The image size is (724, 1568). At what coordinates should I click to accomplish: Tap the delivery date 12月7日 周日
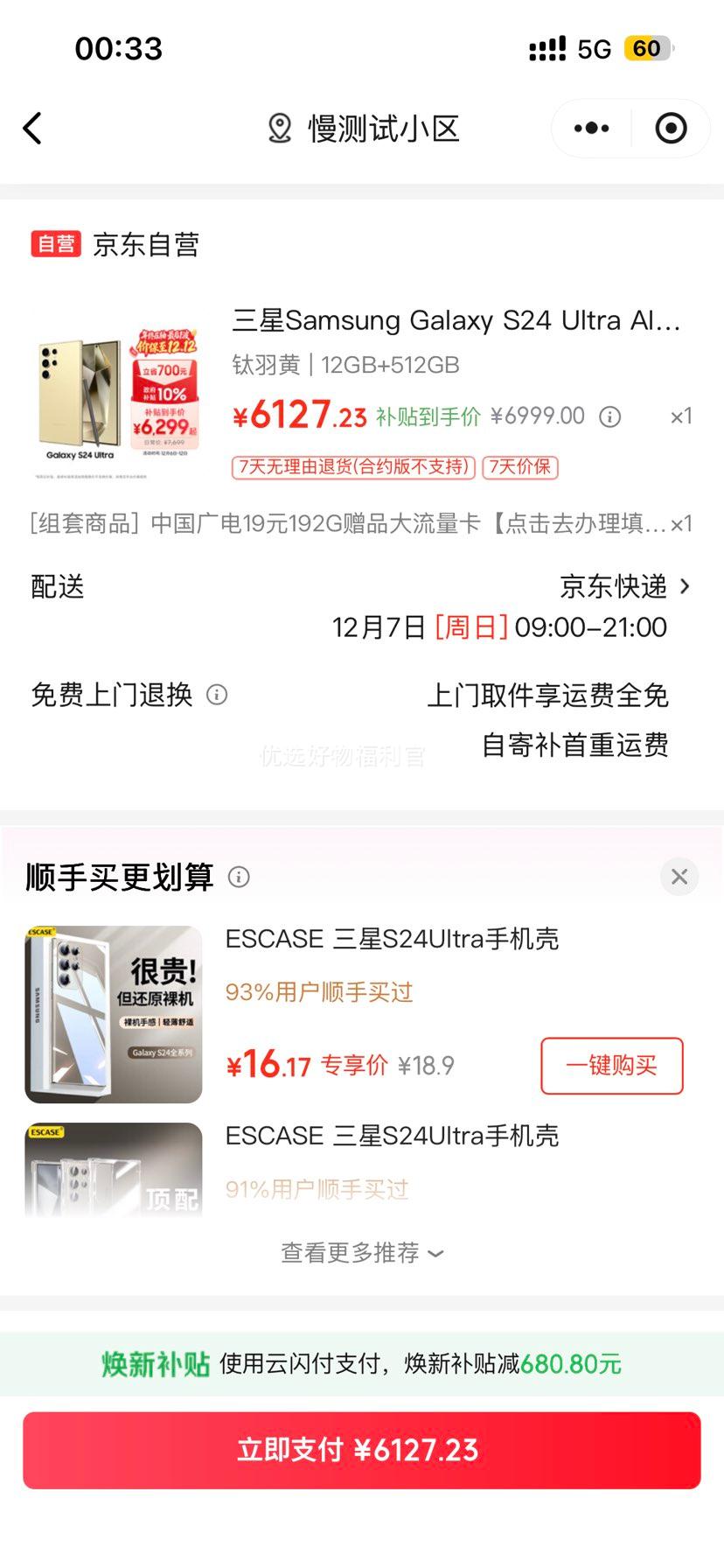click(420, 626)
